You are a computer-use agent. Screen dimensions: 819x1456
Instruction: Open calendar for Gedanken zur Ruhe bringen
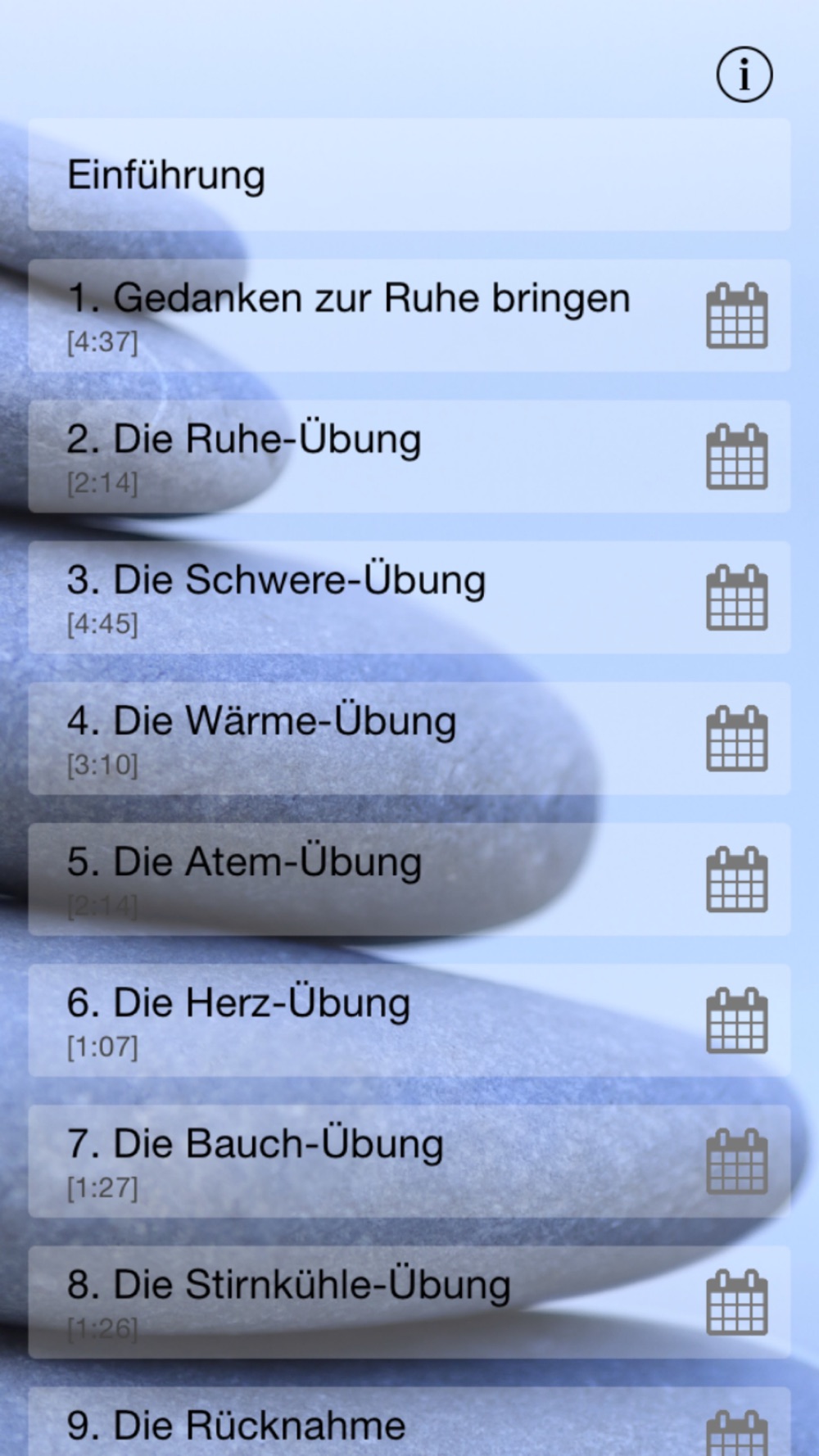[x=736, y=316]
